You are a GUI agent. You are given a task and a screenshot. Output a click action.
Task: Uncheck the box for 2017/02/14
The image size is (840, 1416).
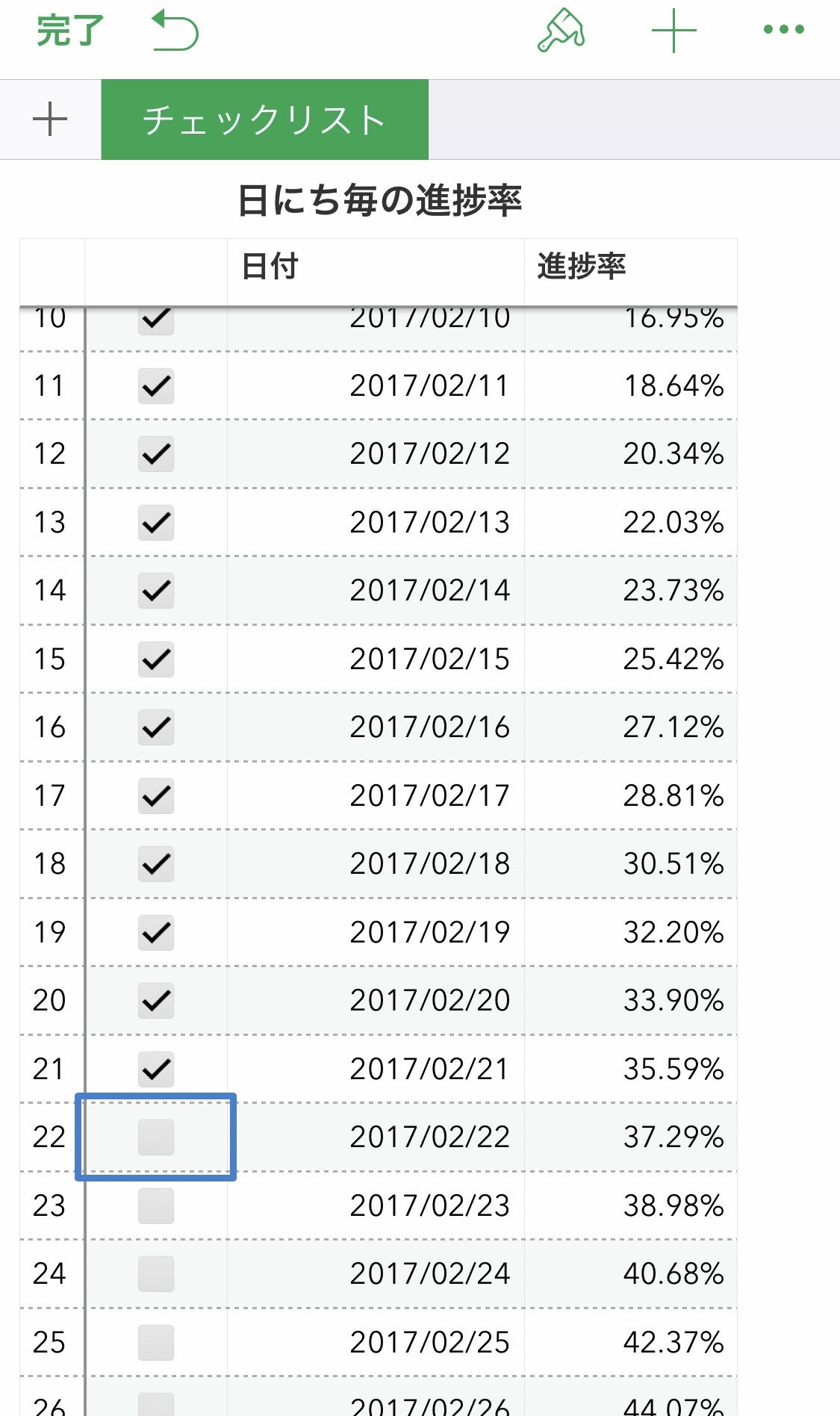pos(156,591)
